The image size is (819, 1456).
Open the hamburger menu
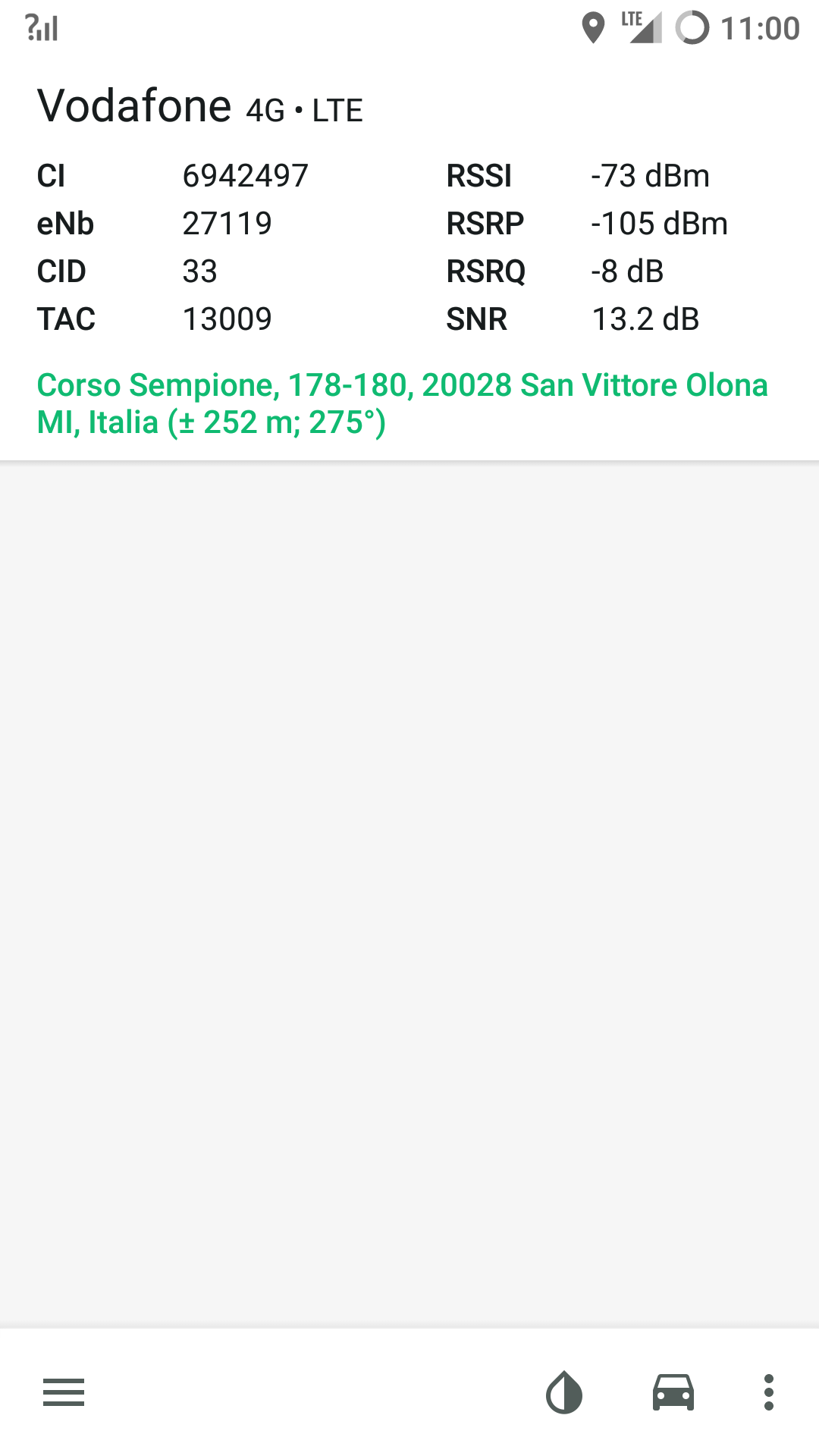coord(64,1392)
